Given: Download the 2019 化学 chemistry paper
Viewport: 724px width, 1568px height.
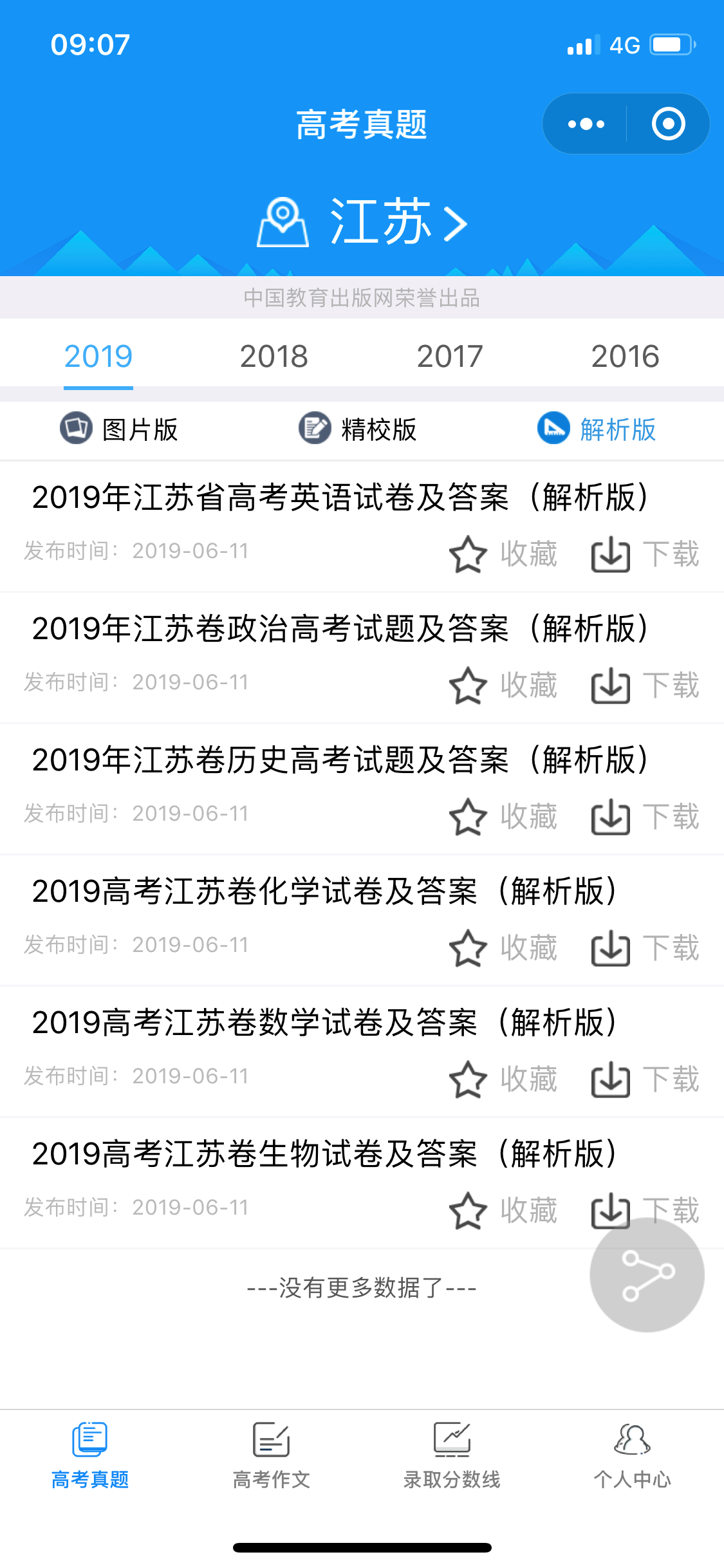Looking at the screenshot, I should 609,948.
